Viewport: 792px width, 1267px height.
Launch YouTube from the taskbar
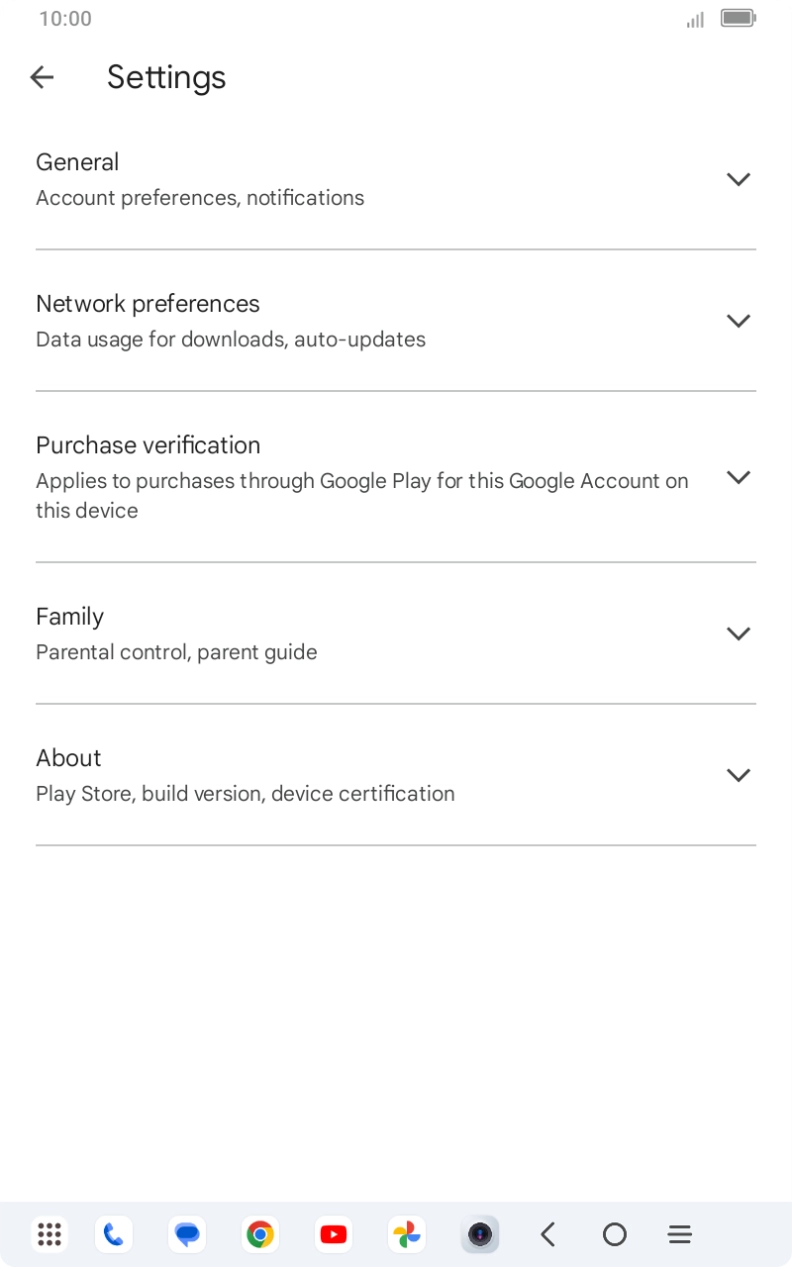(x=333, y=1234)
